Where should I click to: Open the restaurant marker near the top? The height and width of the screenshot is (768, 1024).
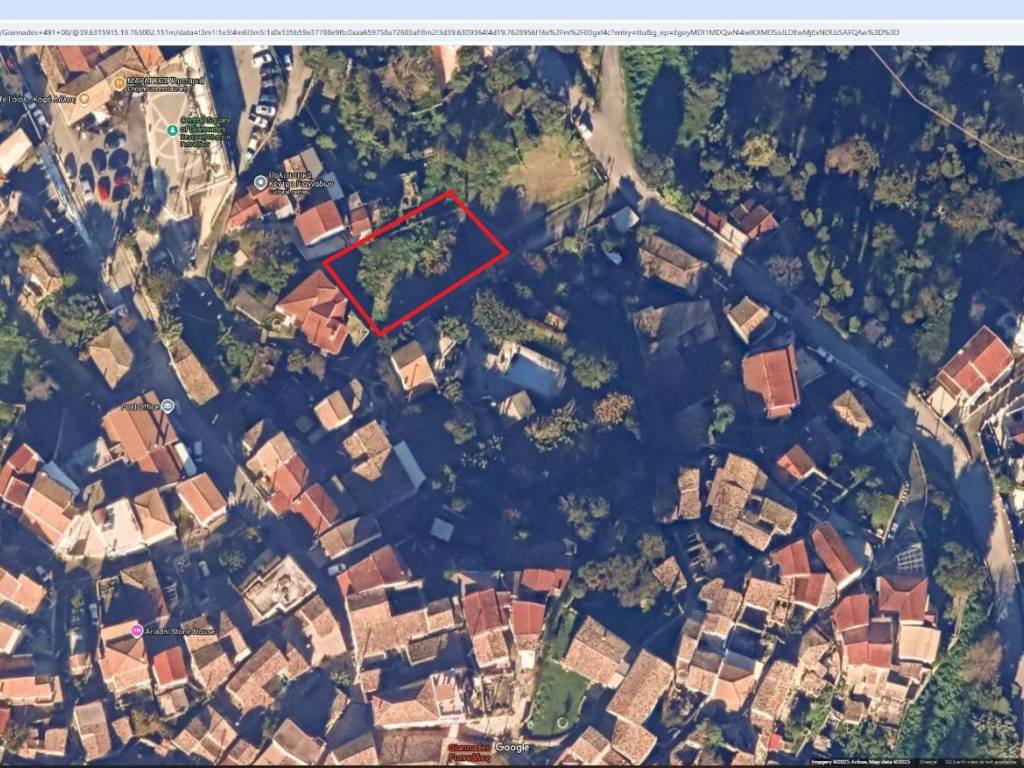[119, 83]
